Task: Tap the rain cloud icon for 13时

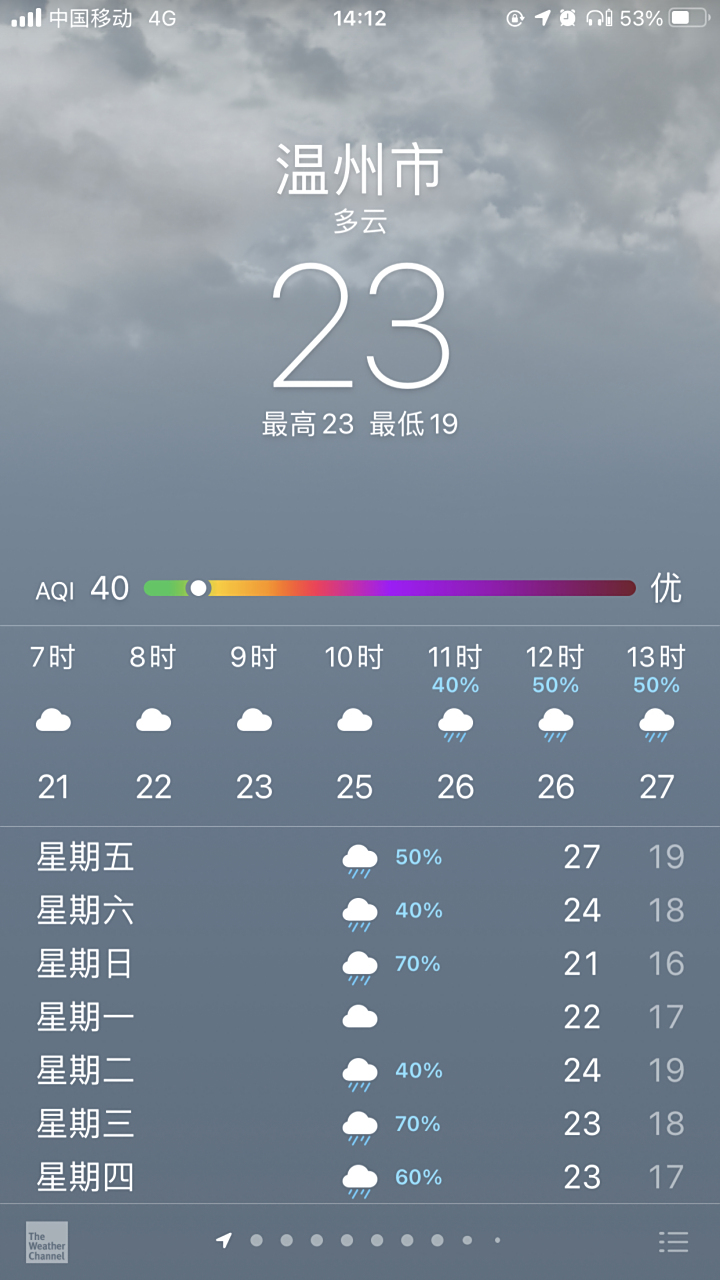Action: click(x=658, y=722)
